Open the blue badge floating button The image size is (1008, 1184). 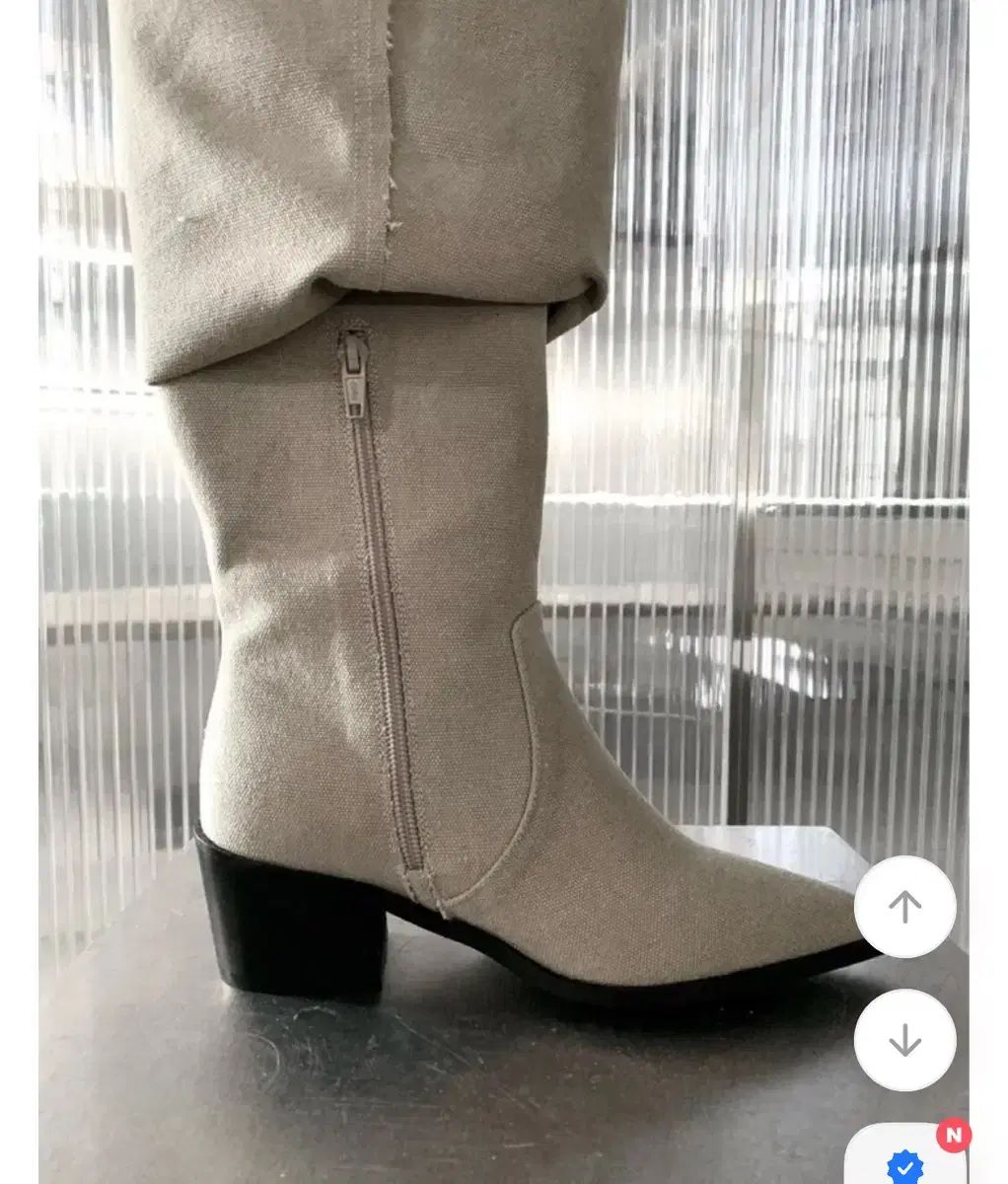pos(904,1162)
